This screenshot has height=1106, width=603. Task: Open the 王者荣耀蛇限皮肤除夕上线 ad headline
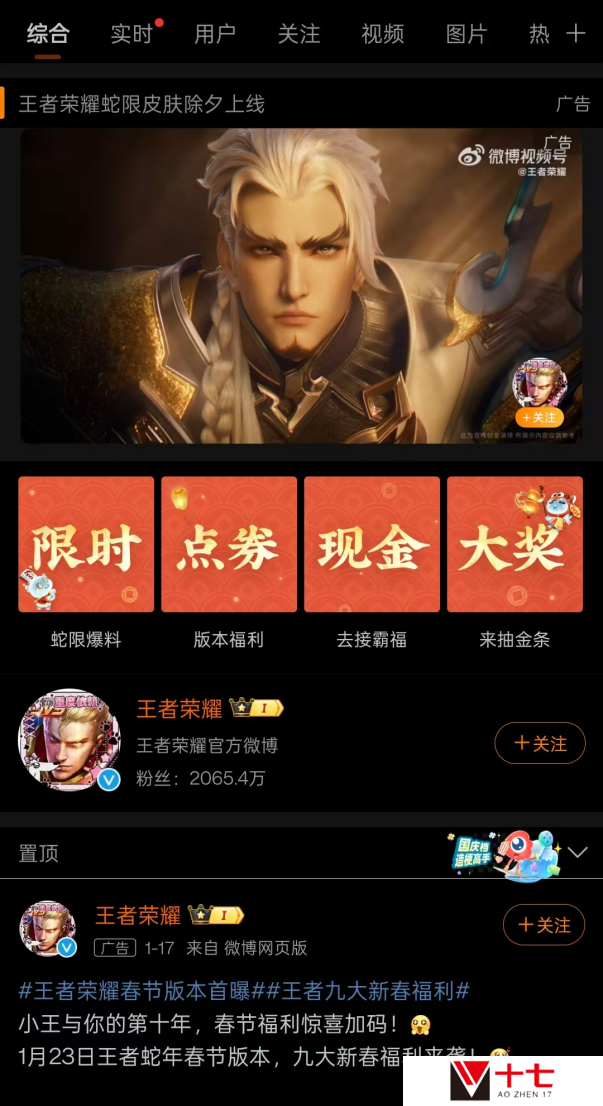point(142,104)
